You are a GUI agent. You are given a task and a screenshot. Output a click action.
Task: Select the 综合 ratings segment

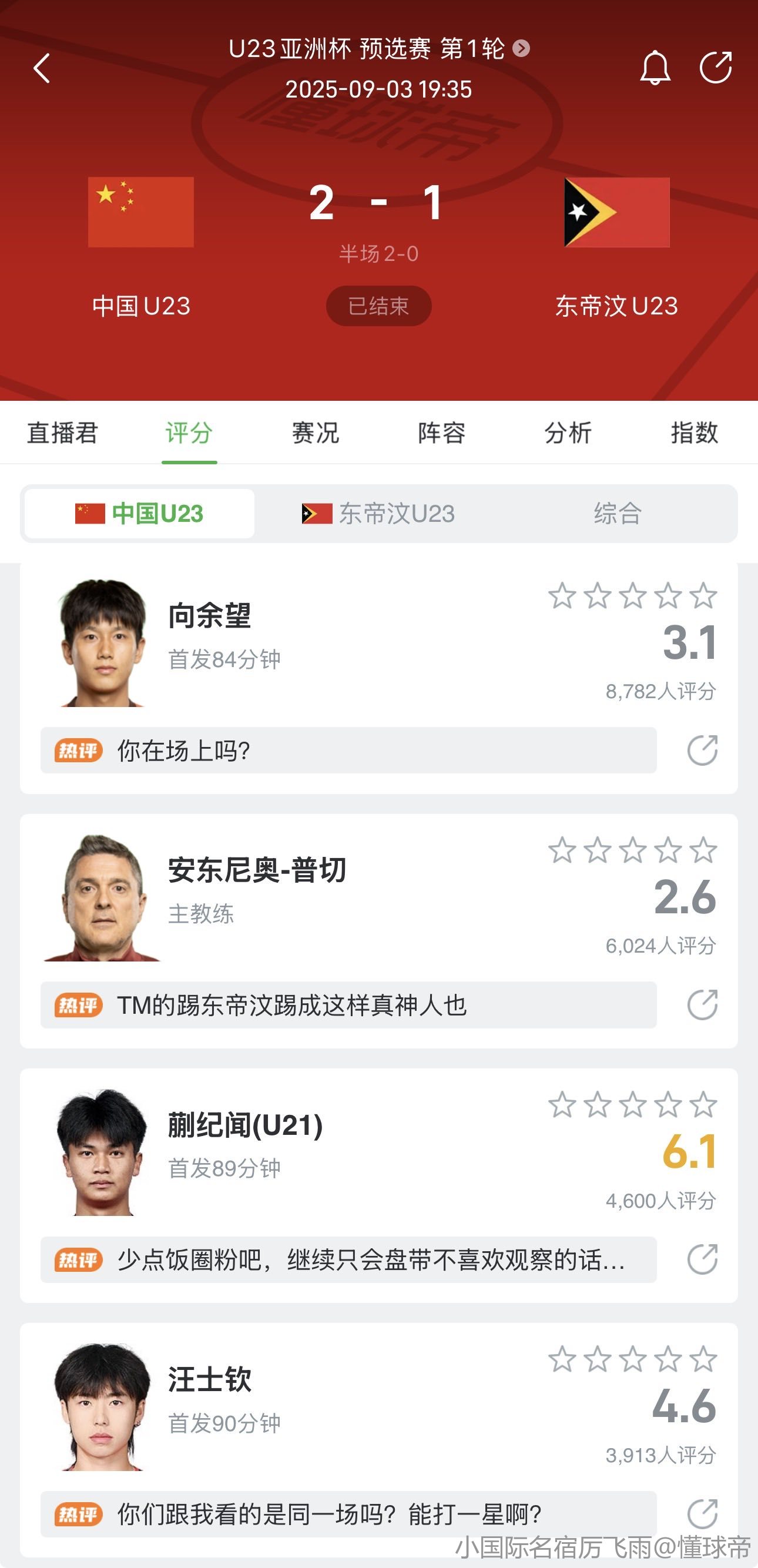tap(618, 514)
